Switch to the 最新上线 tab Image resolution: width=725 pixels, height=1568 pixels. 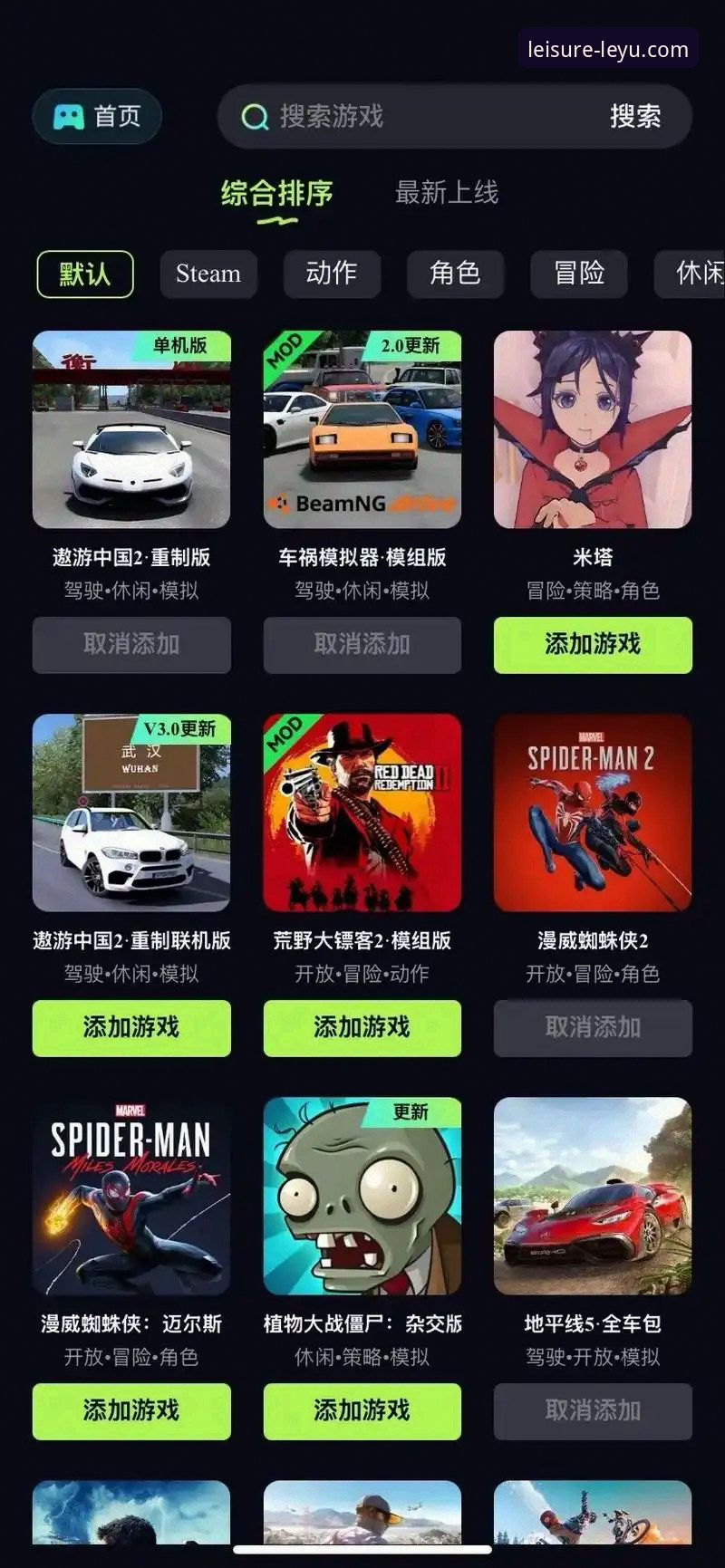pos(448,193)
